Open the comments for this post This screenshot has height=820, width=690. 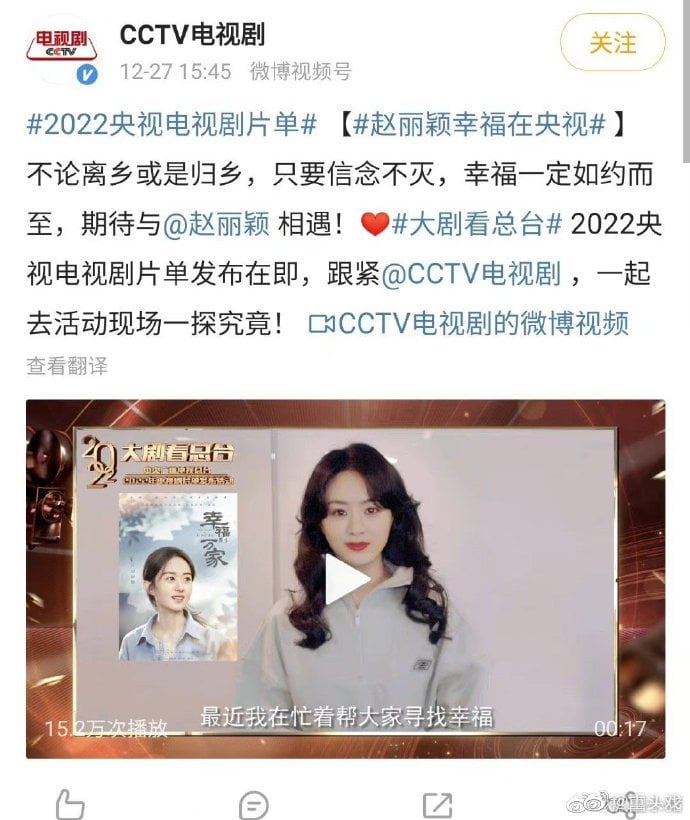pyautogui.click(x=254, y=801)
